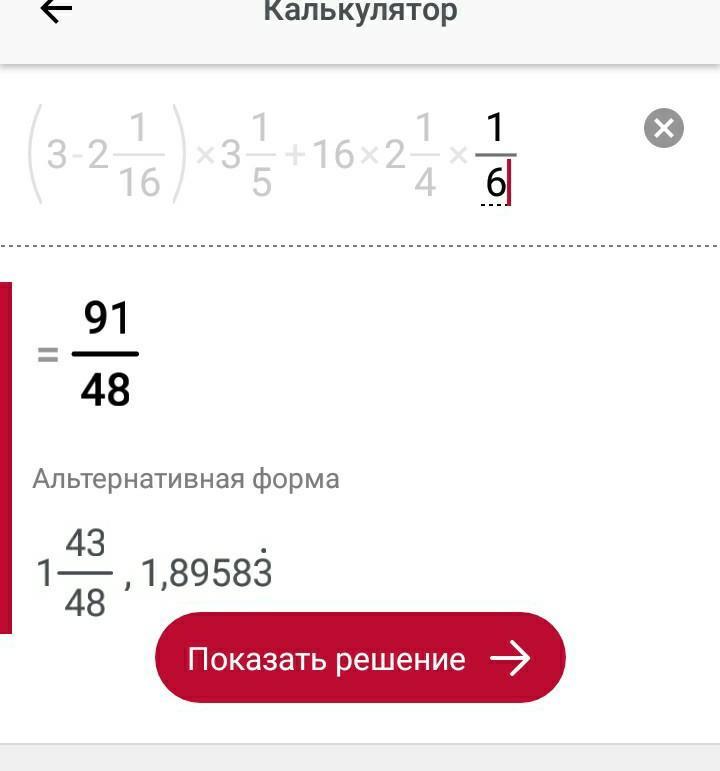Tap the math expression input field

click(300, 156)
